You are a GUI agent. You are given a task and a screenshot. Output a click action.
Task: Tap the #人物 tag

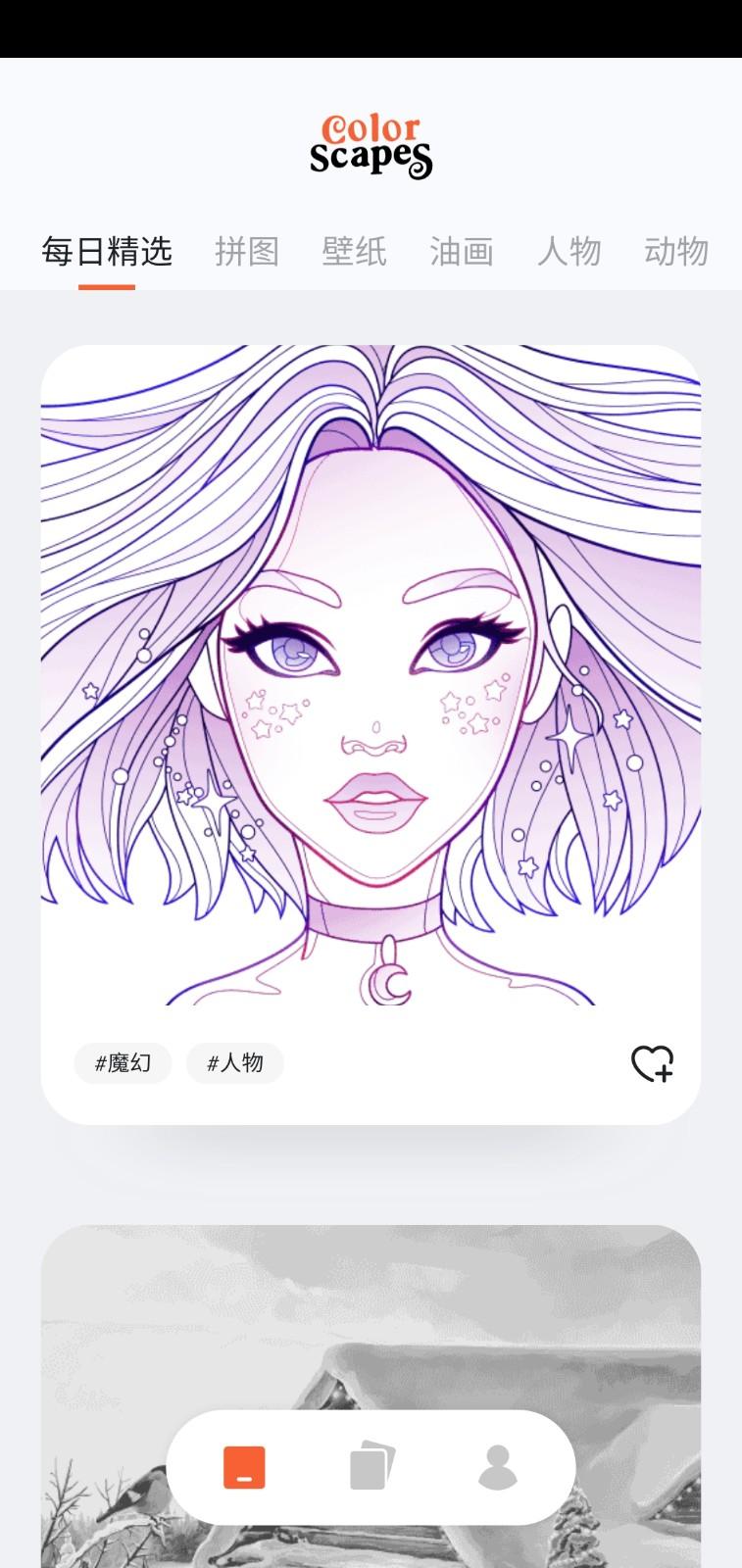click(x=234, y=1063)
